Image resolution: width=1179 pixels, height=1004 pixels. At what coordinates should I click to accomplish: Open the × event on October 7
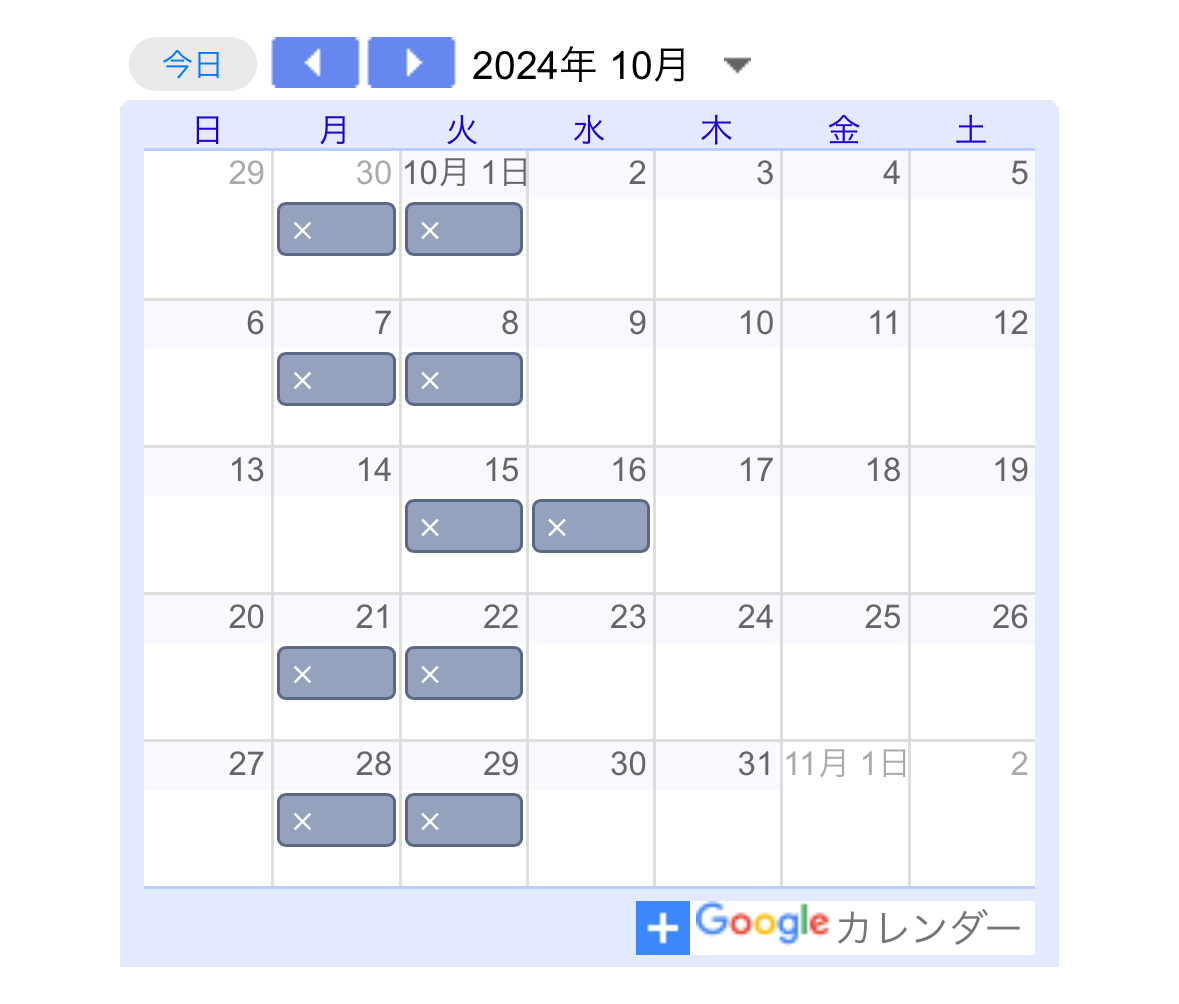(x=336, y=380)
